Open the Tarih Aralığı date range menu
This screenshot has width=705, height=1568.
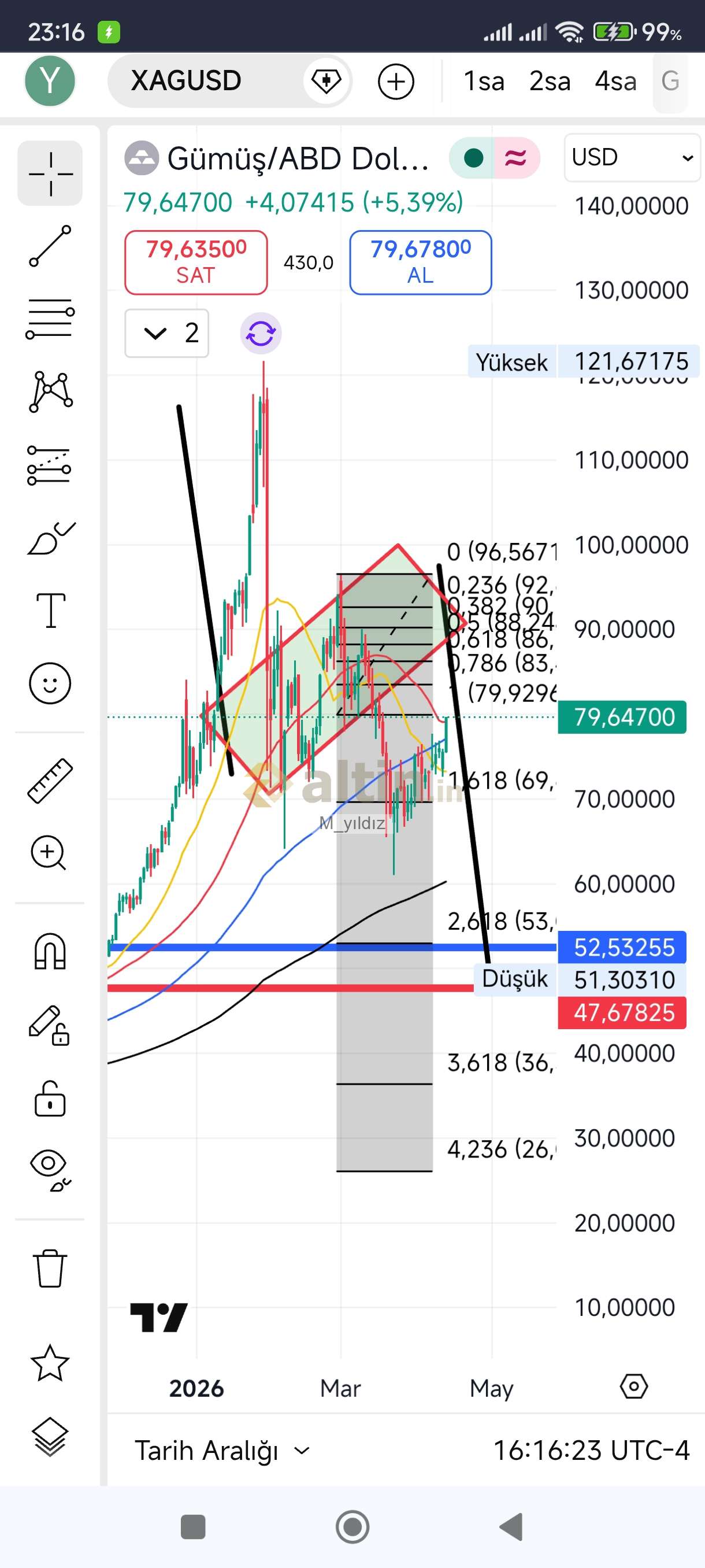pos(221,1451)
